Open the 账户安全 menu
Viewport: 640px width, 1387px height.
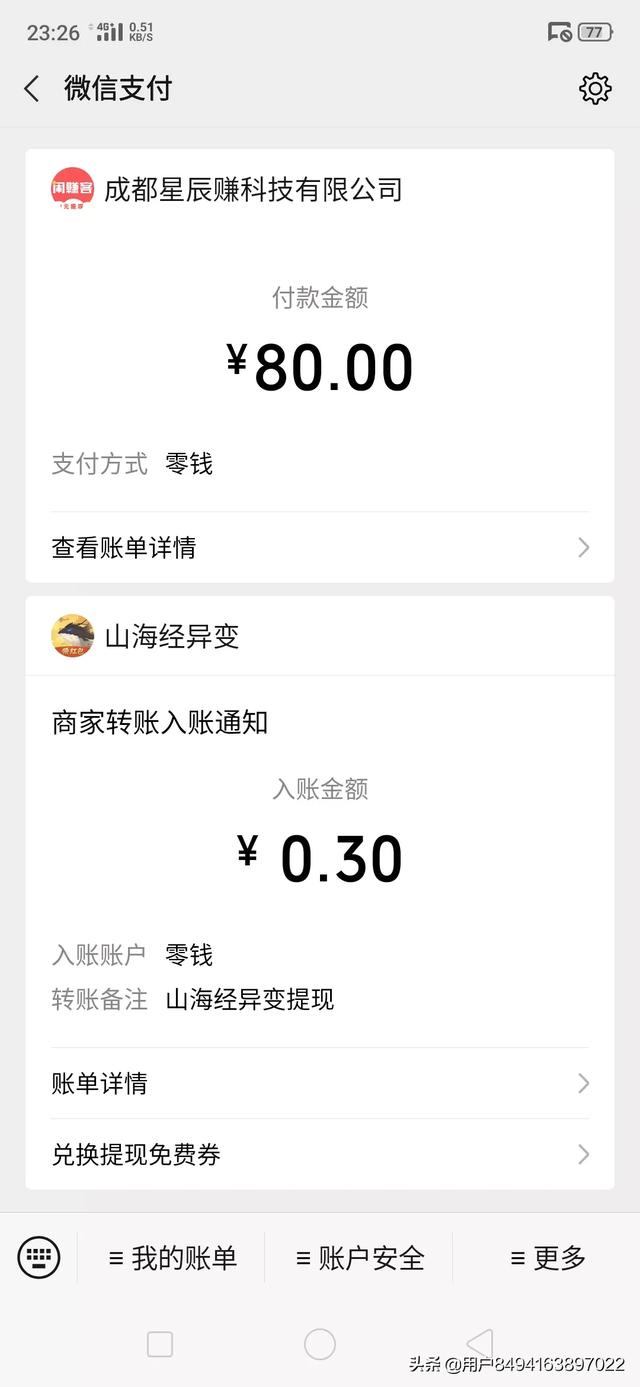click(x=360, y=1258)
